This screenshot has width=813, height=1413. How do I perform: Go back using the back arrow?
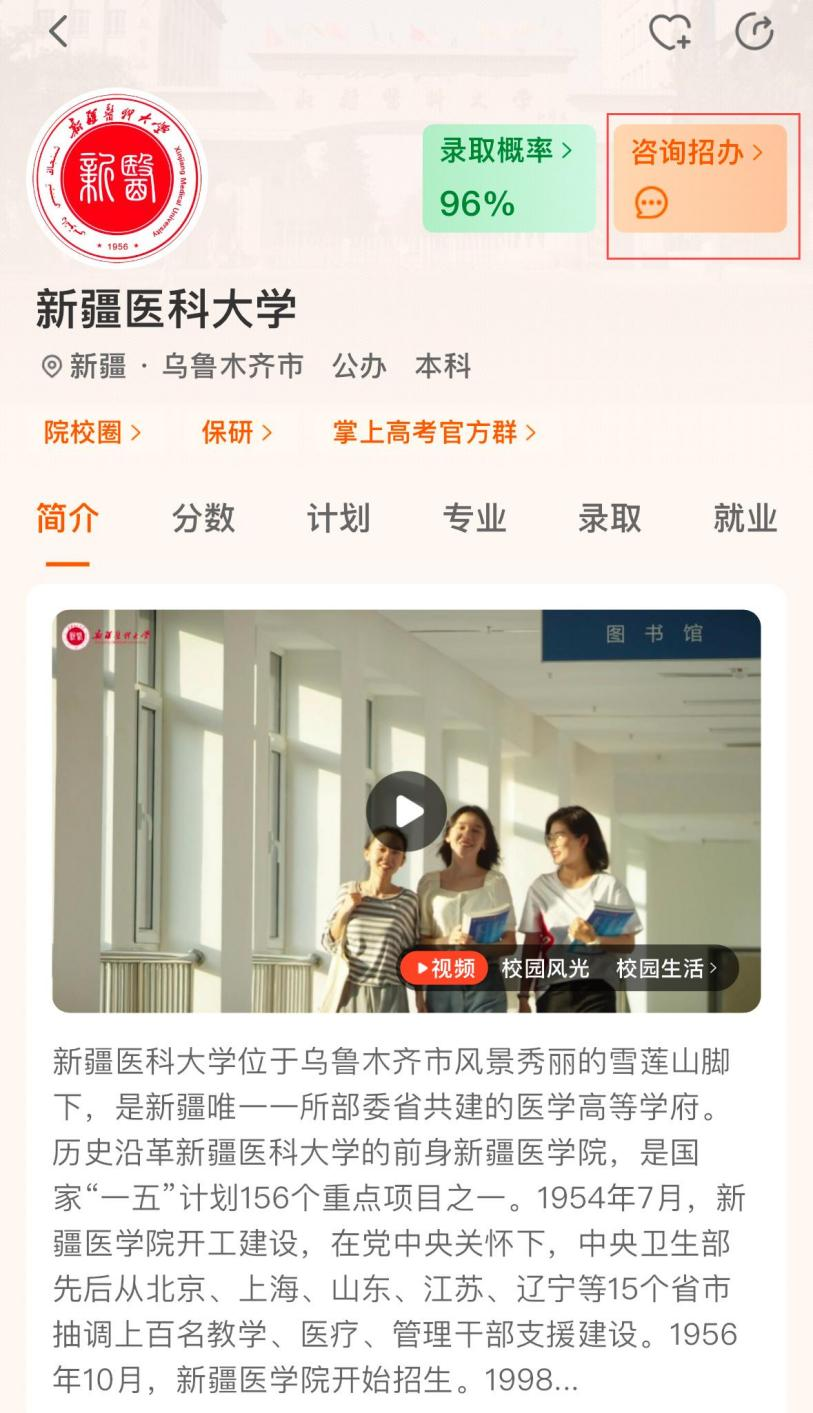(58, 32)
